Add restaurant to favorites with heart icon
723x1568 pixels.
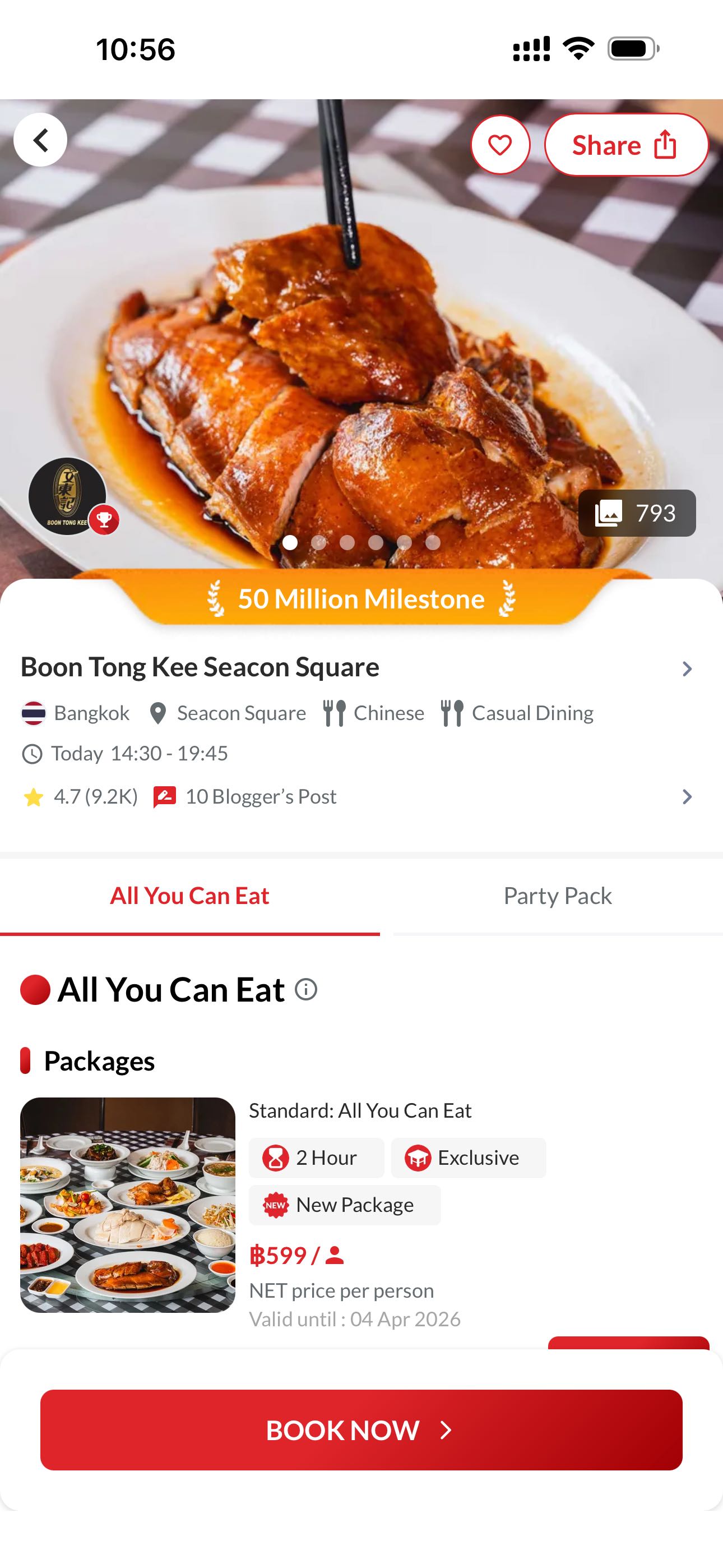(x=499, y=145)
